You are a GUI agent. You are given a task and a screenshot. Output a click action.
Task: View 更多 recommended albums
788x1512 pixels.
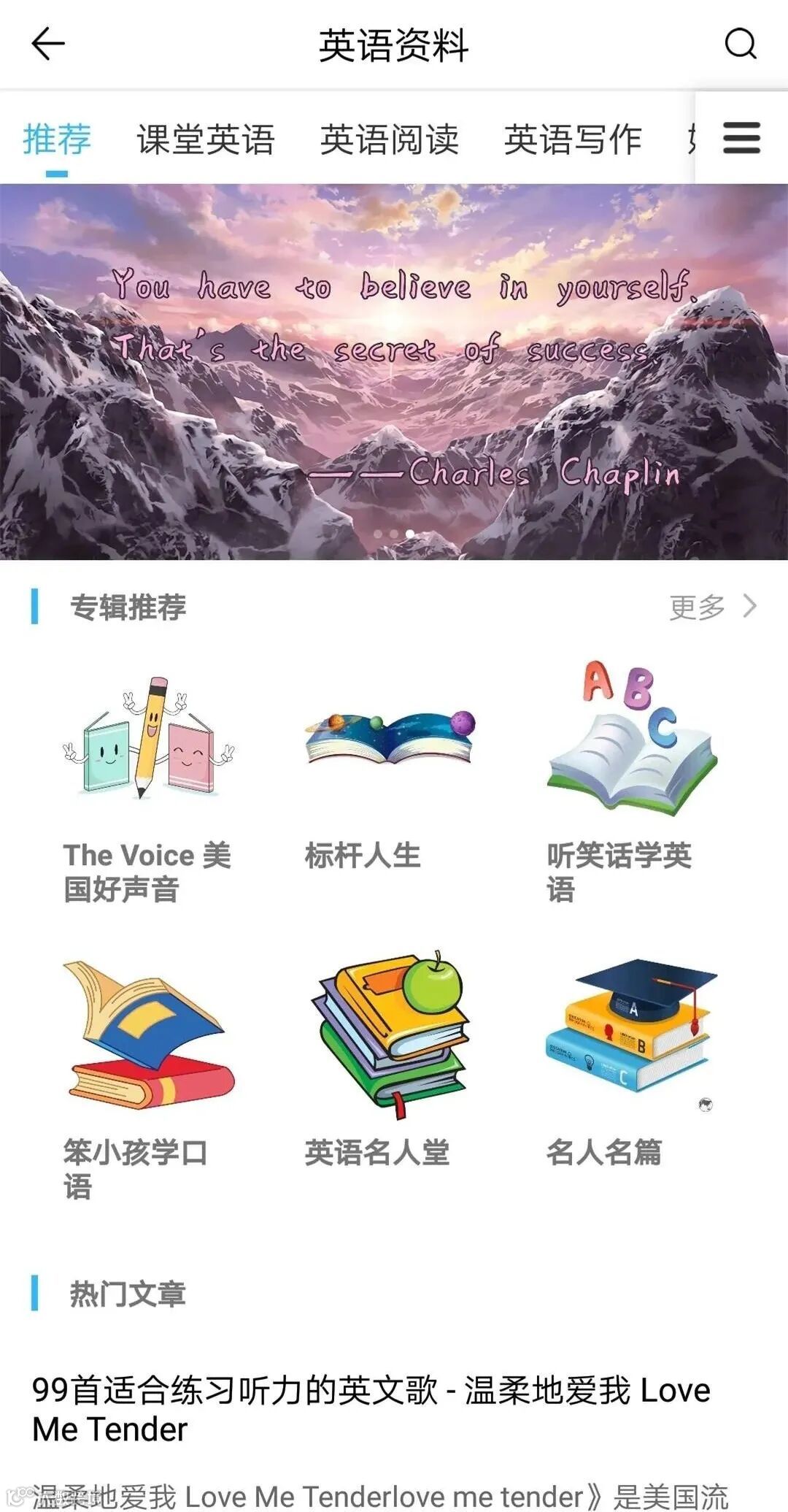(x=713, y=607)
